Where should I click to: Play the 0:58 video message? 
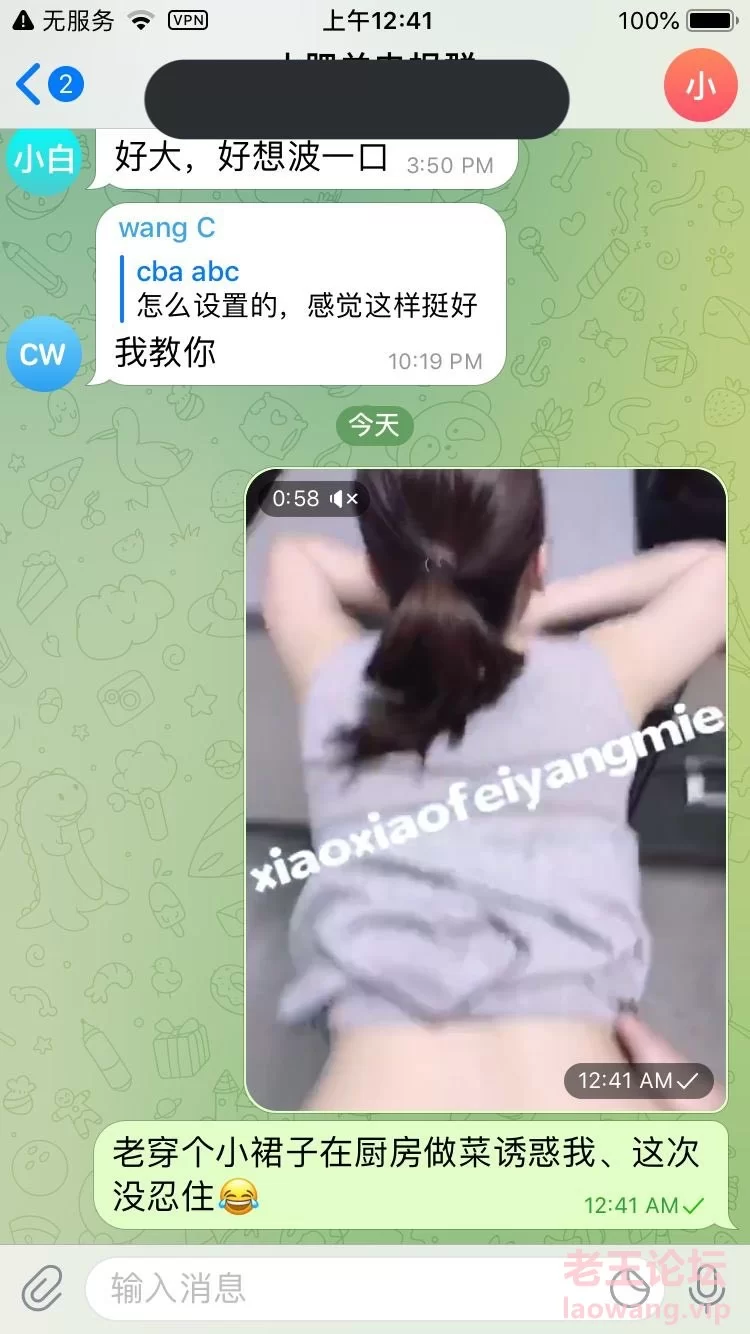485,790
